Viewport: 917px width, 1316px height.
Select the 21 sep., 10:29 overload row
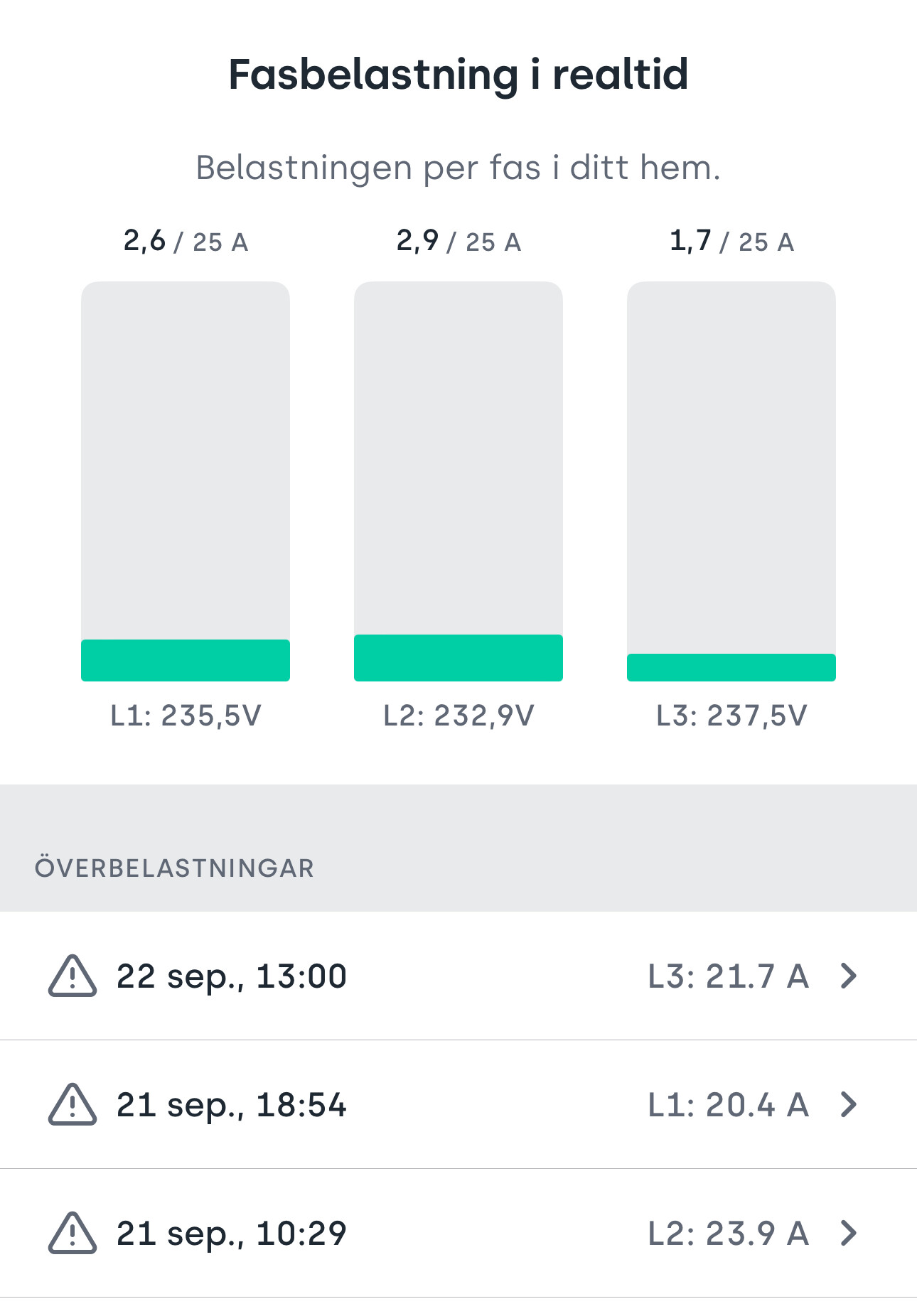pos(458,1234)
